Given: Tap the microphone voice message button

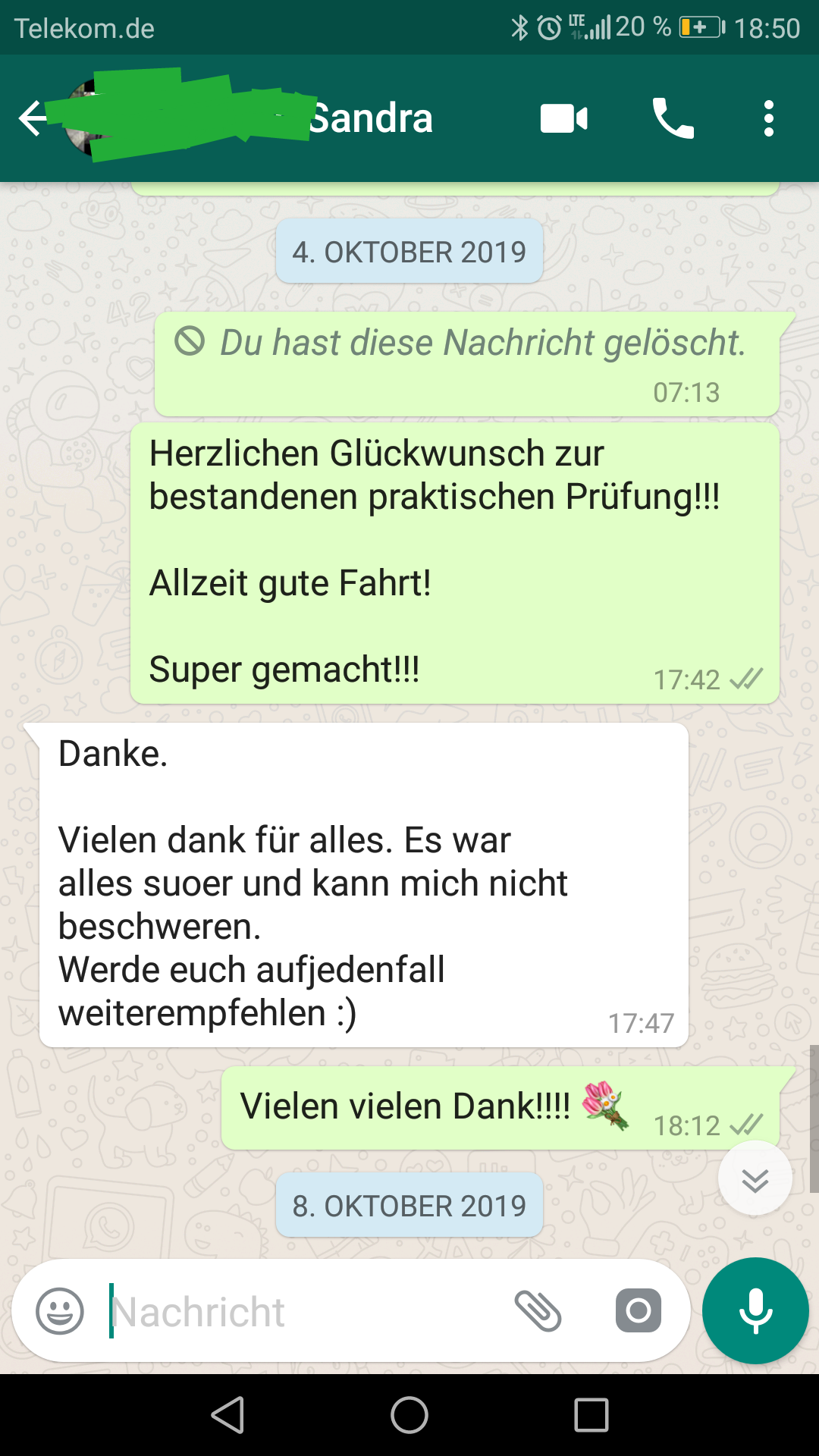Looking at the screenshot, I should point(755,1310).
